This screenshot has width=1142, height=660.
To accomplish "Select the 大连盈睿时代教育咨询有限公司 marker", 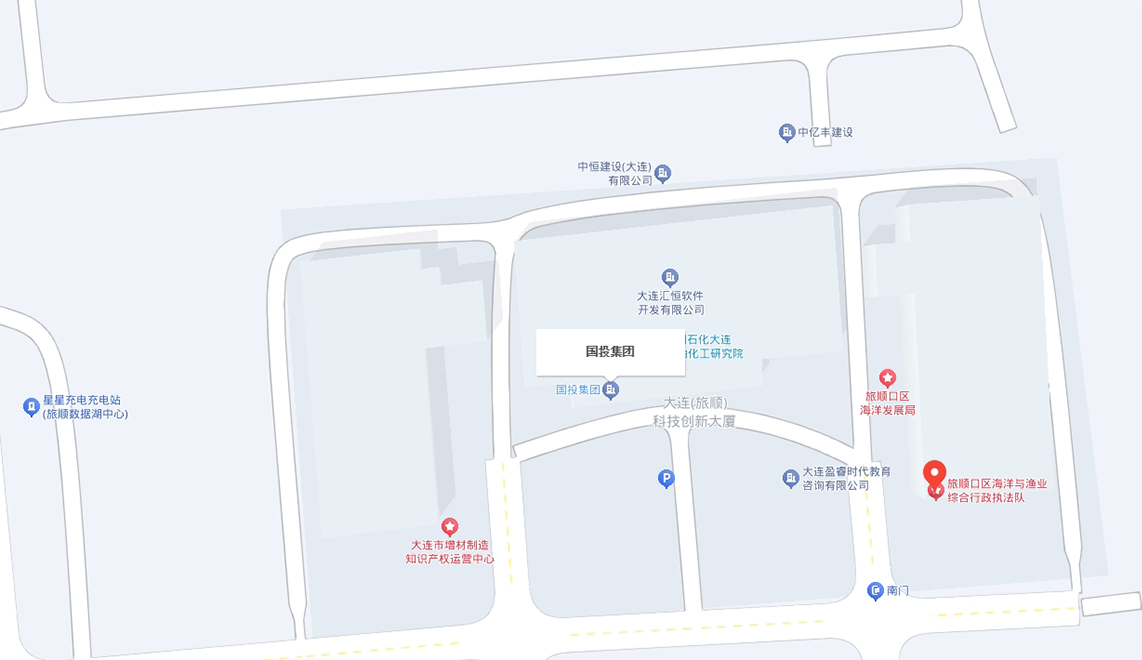I will (791, 478).
